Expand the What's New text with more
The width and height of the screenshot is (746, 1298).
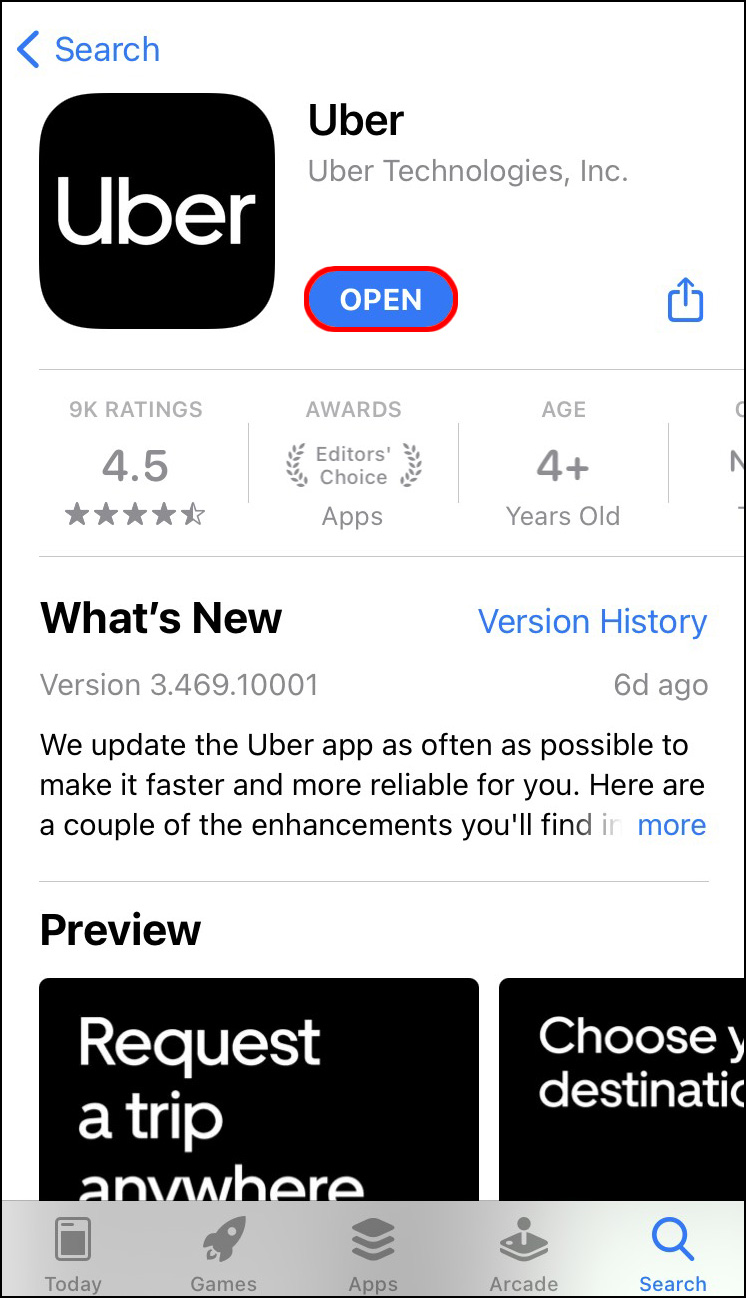[671, 825]
